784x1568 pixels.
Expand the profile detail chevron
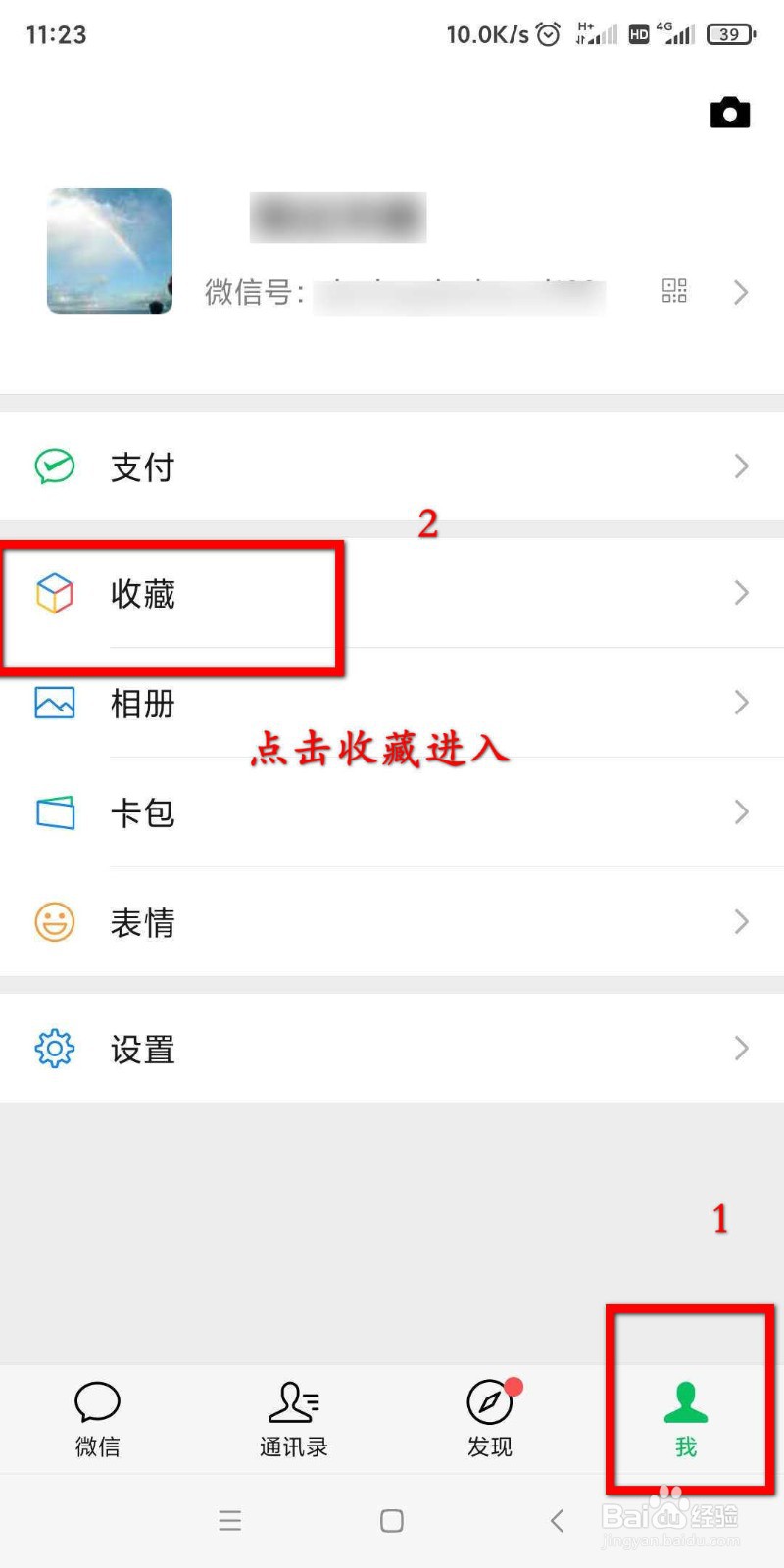(742, 291)
